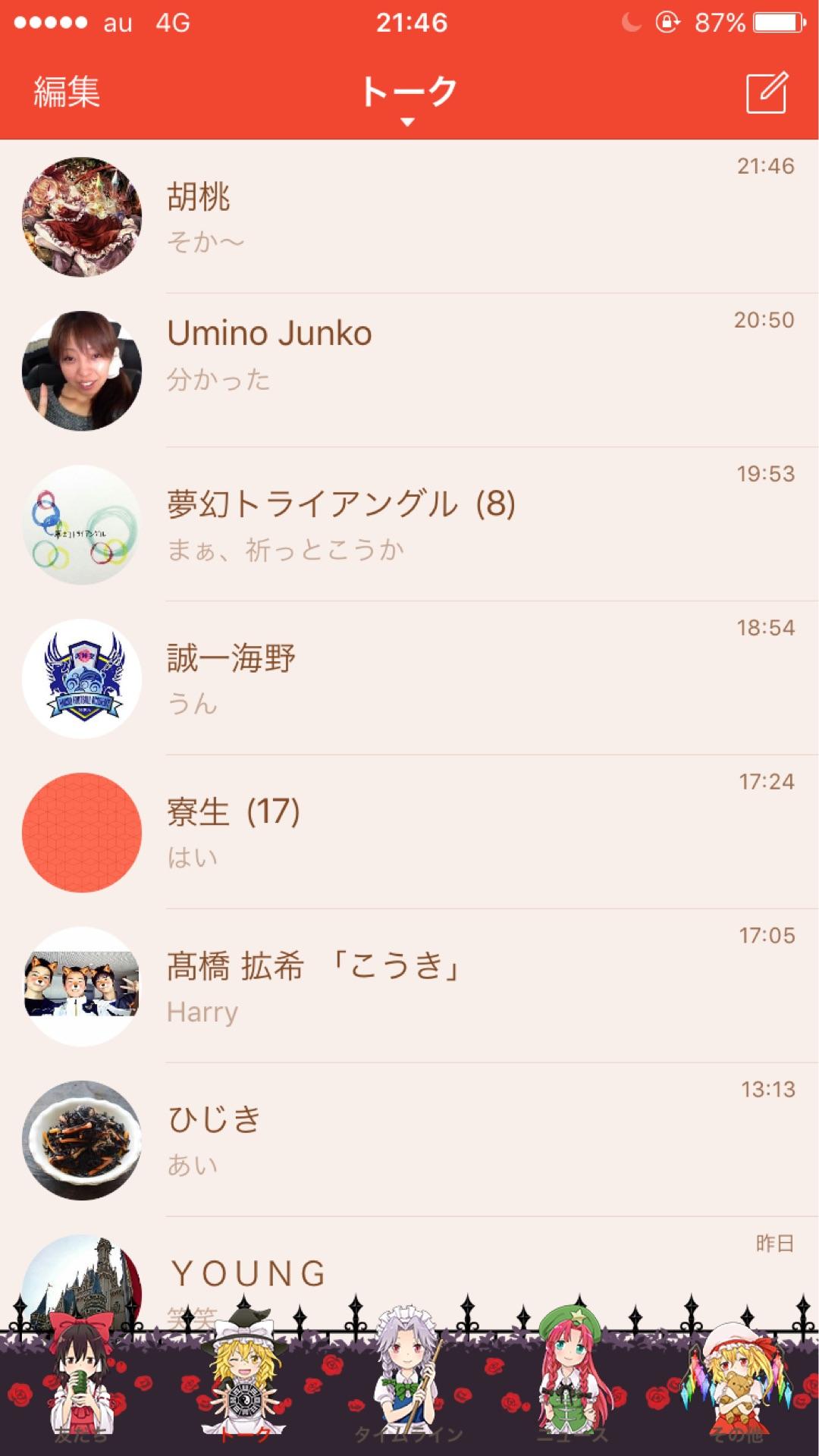Open the chat with 誠一海野

click(x=409, y=679)
